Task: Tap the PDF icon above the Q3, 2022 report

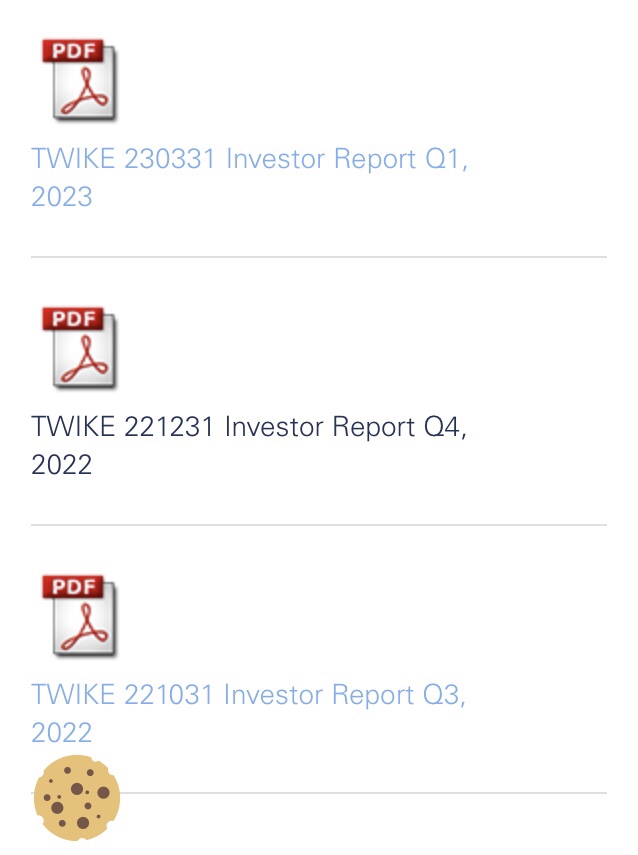Action: click(79, 616)
